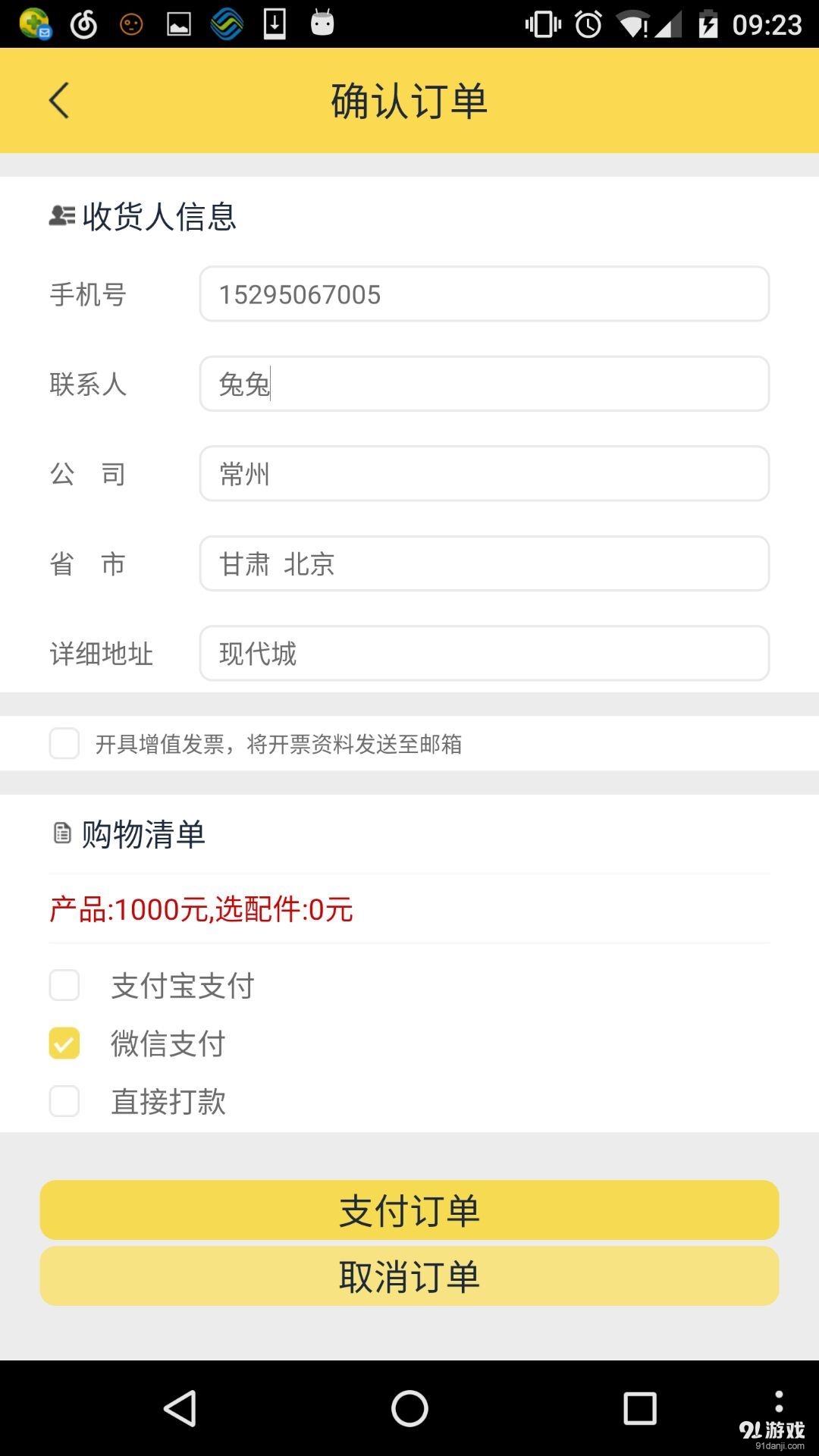This screenshot has width=819, height=1456.
Task: Tap the back arrow on 确认订单 header
Action: click(60, 99)
